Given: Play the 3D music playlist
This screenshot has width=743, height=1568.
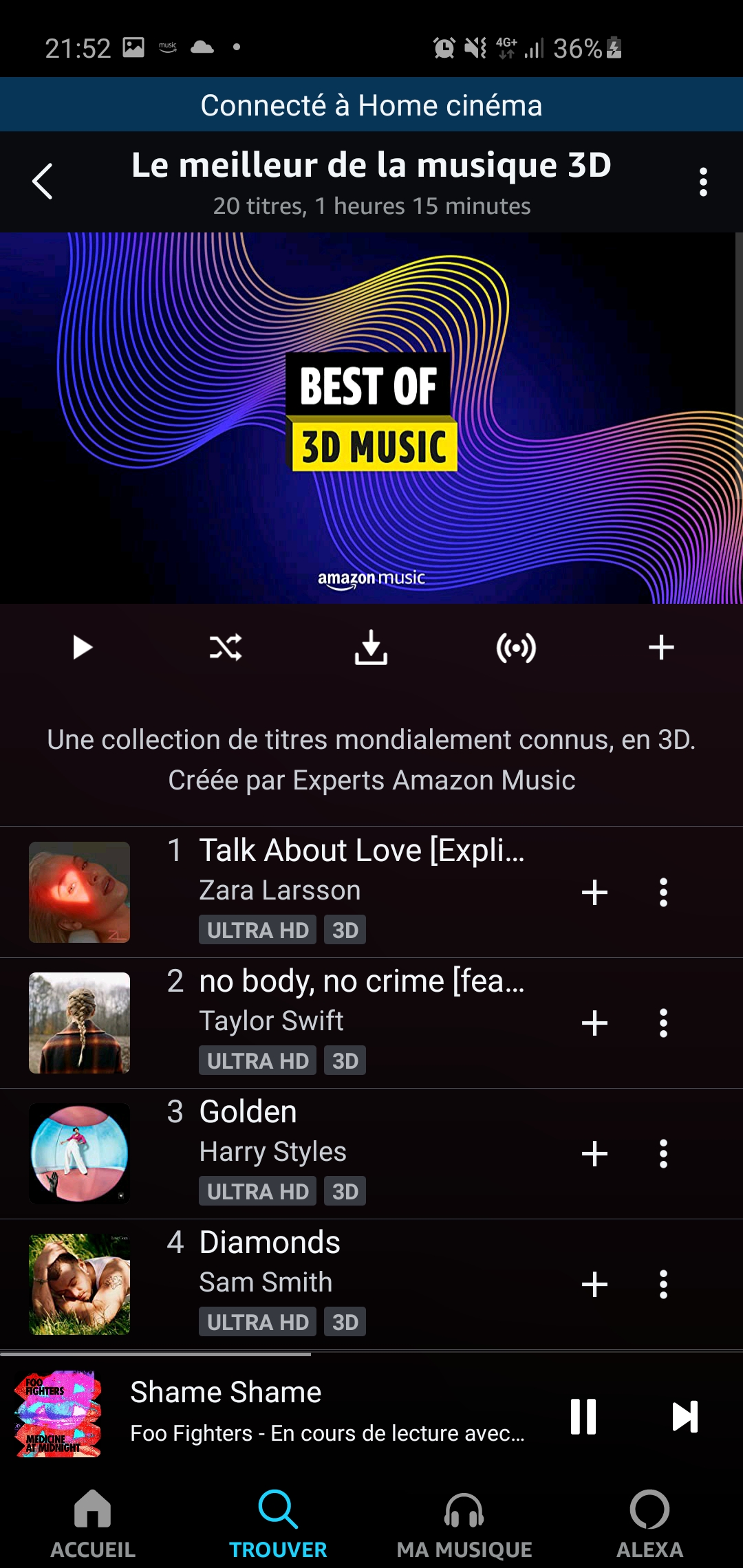Looking at the screenshot, I should coord(82,647).
